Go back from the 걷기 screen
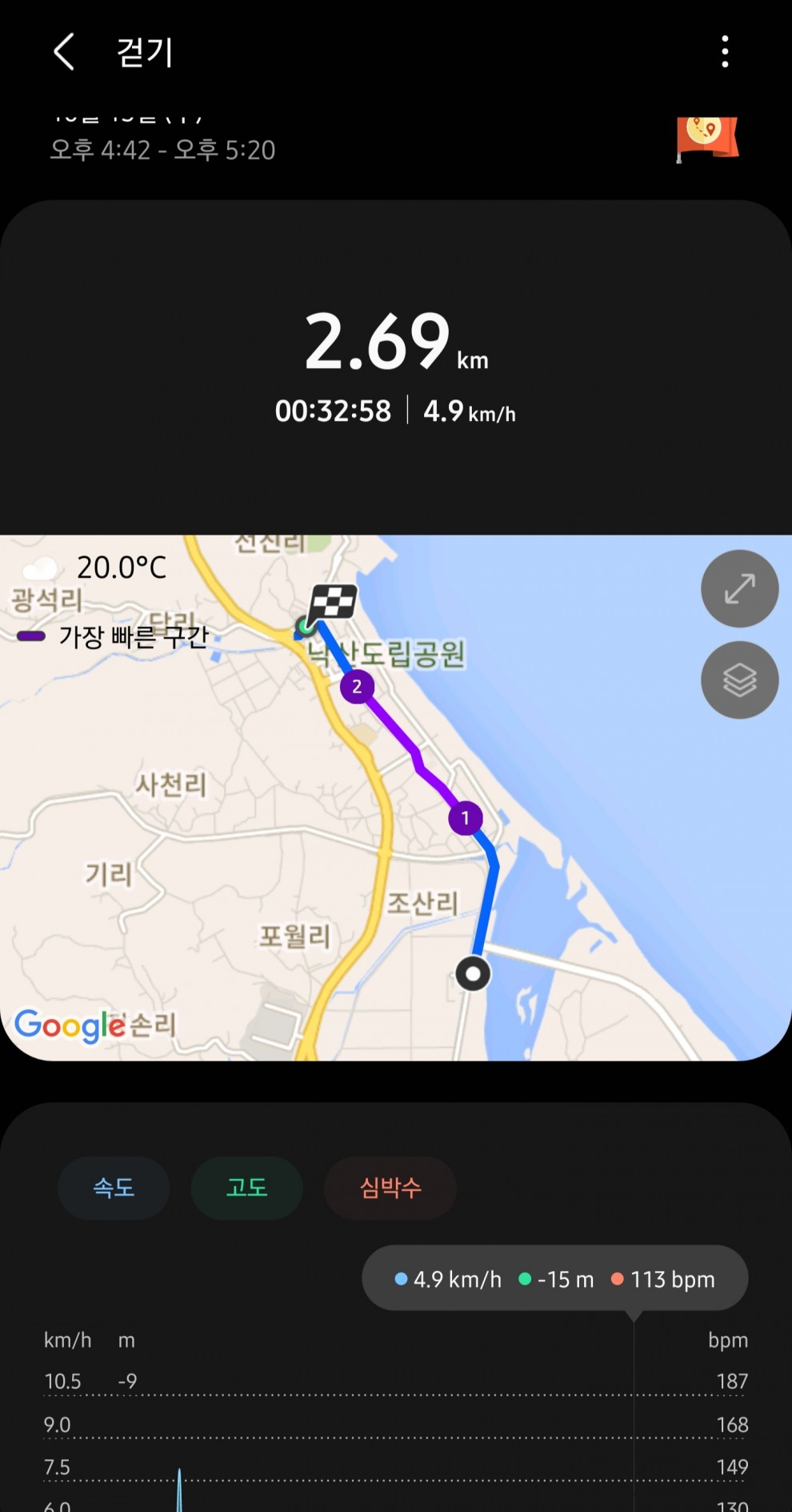 tap(64, 52)
